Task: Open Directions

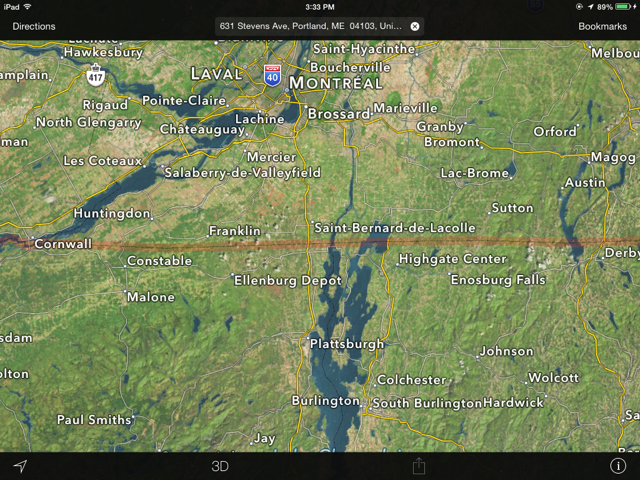Action: coord(34,26)
